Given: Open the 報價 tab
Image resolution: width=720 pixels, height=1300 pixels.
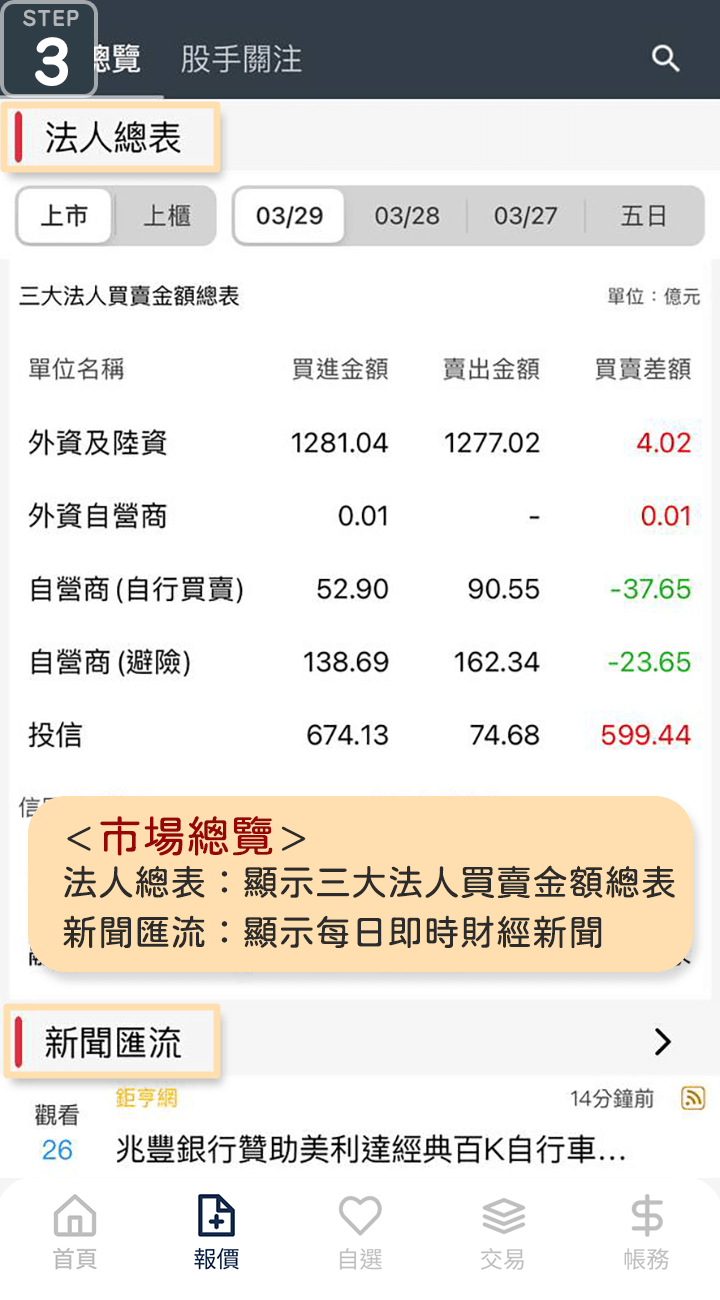Looking at the screenshot, I should coord(216,1231).
